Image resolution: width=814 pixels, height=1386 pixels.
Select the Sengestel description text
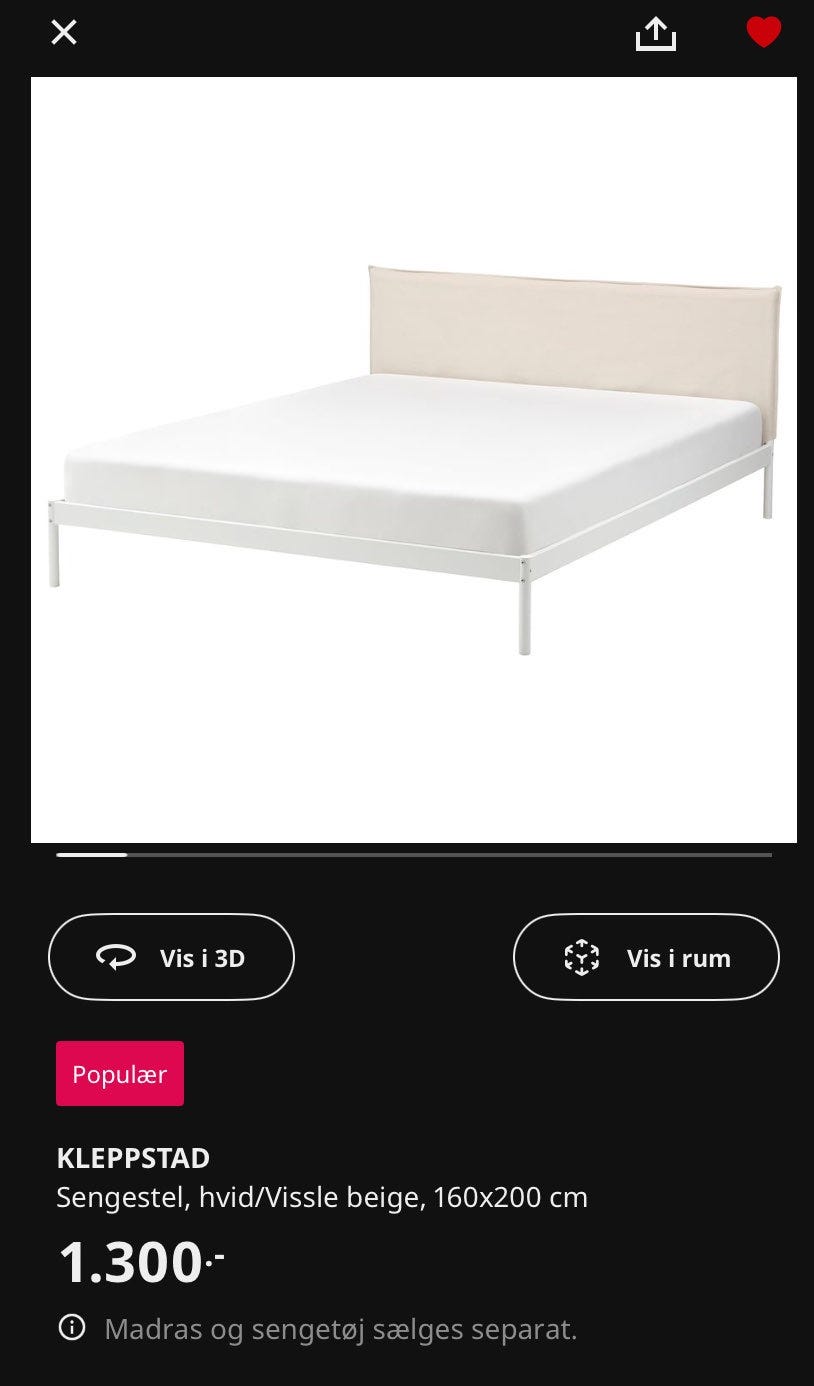pyautogui.click(x=322, y=1196)
